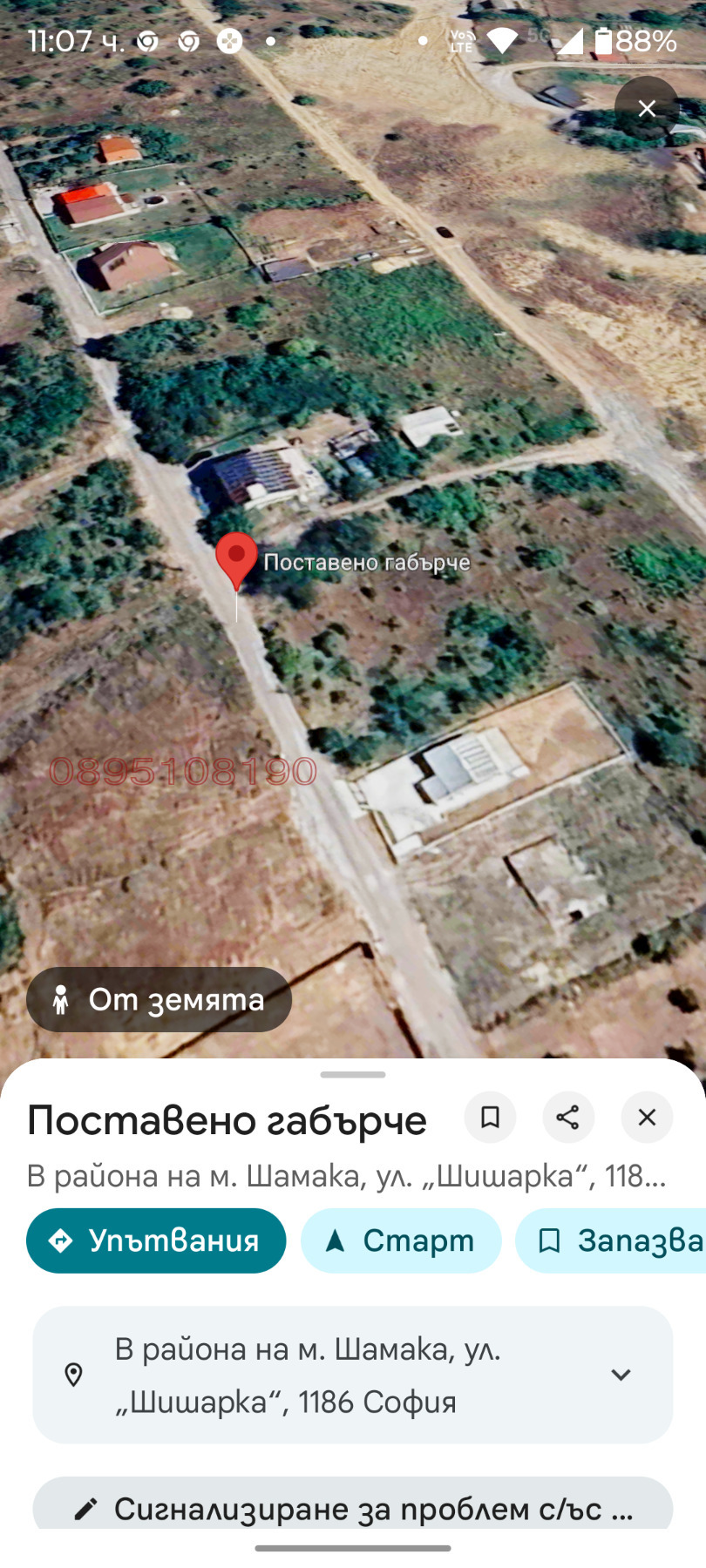The image size is (706, 1568).
Task: Share the dropped pin location
Action: [568, 1118]
